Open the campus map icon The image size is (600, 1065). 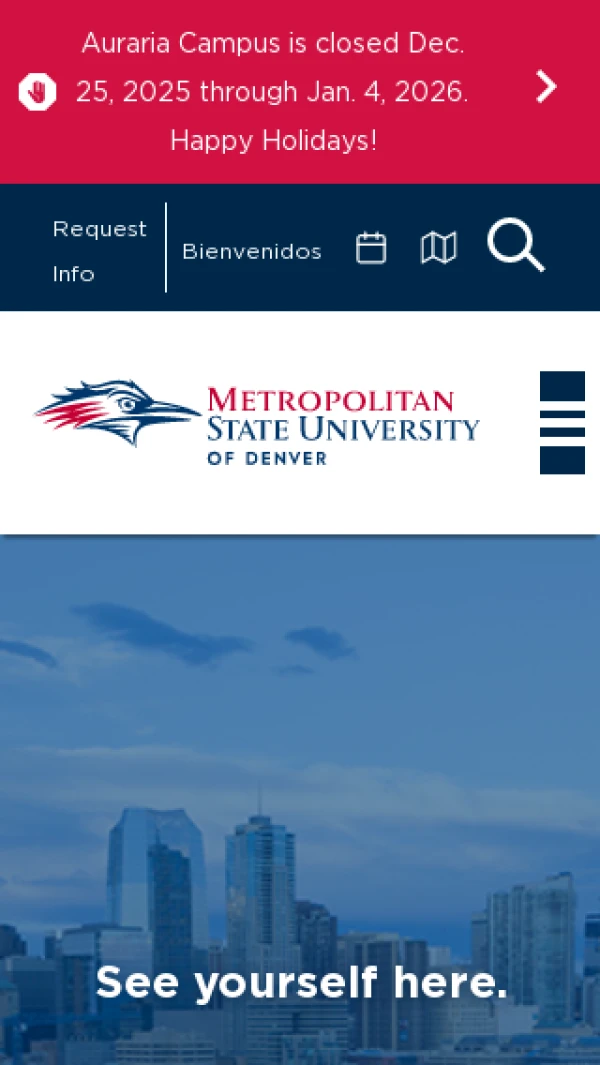click(438, 248)
